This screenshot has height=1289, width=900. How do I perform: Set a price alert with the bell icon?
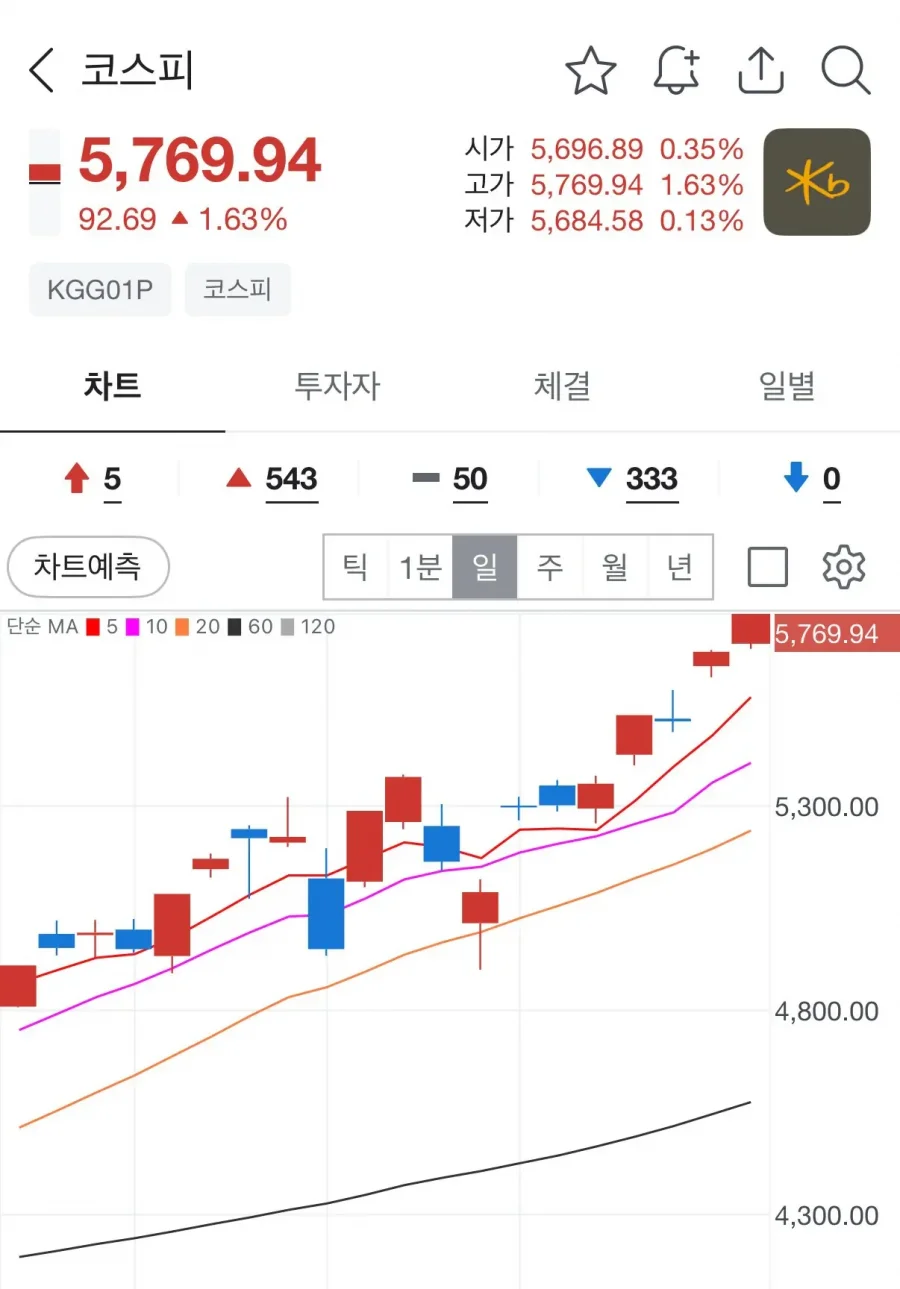[677, 72]
